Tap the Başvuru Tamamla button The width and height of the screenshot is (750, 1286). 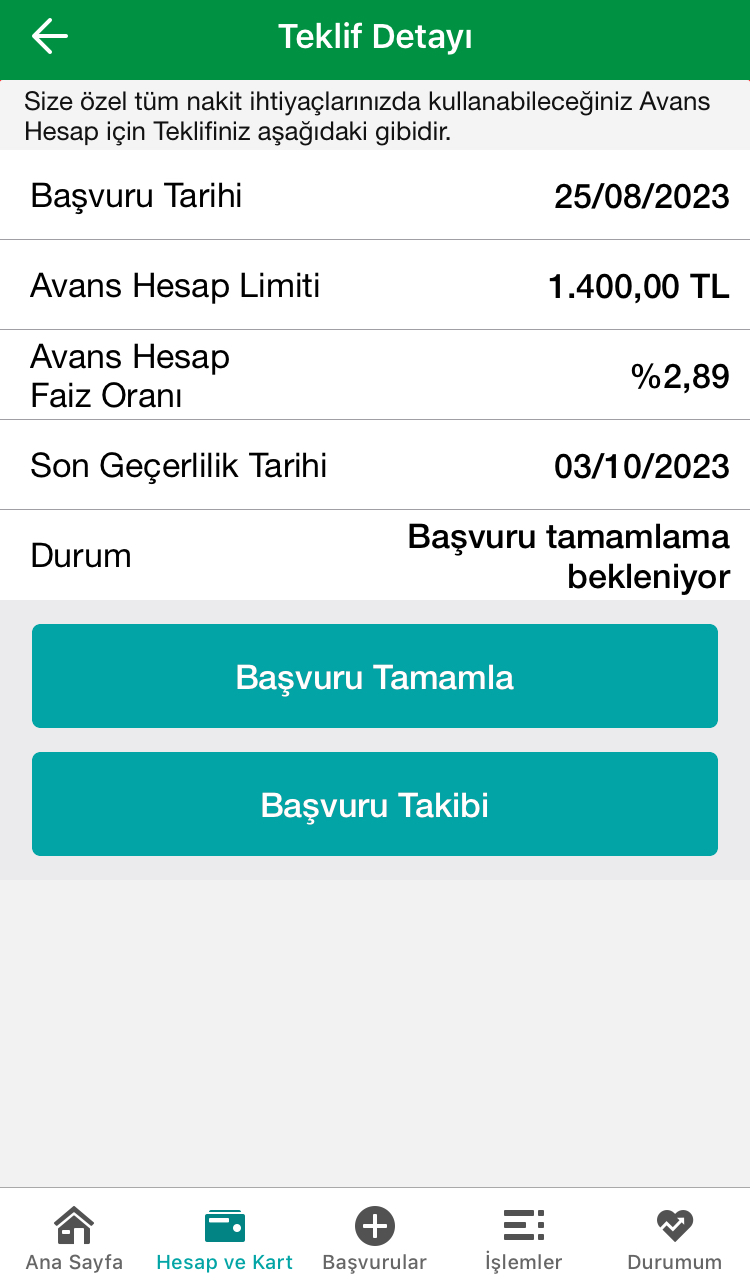coord(375,676)
